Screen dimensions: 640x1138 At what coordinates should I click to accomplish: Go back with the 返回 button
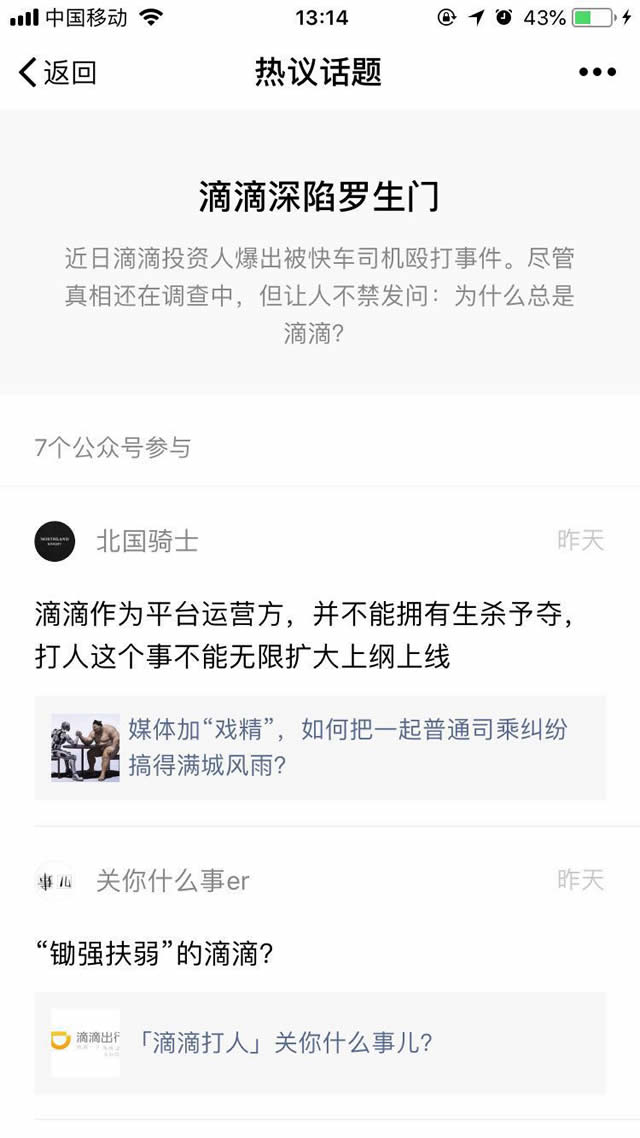click(58, 72)
